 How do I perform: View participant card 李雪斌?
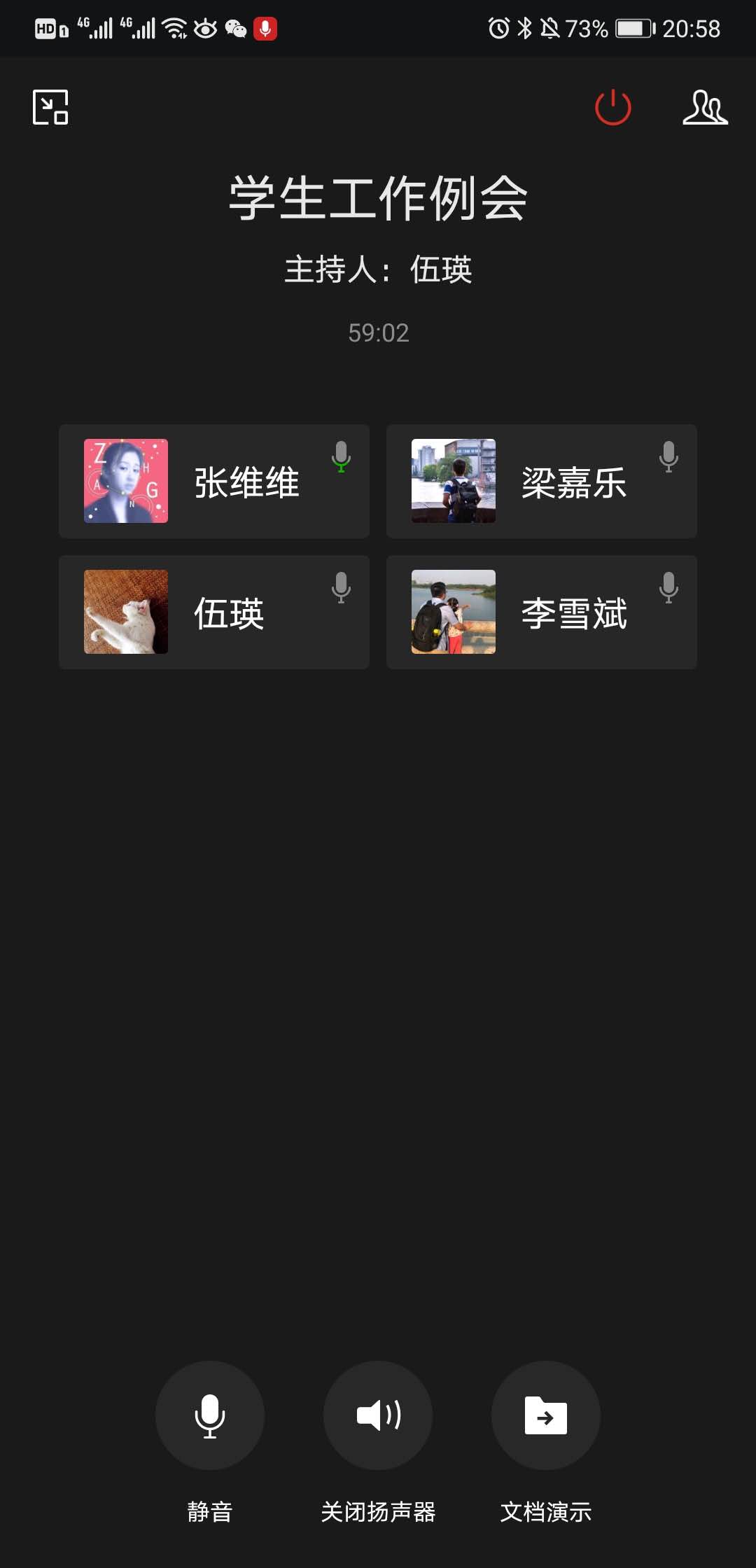tap(541, 612)
